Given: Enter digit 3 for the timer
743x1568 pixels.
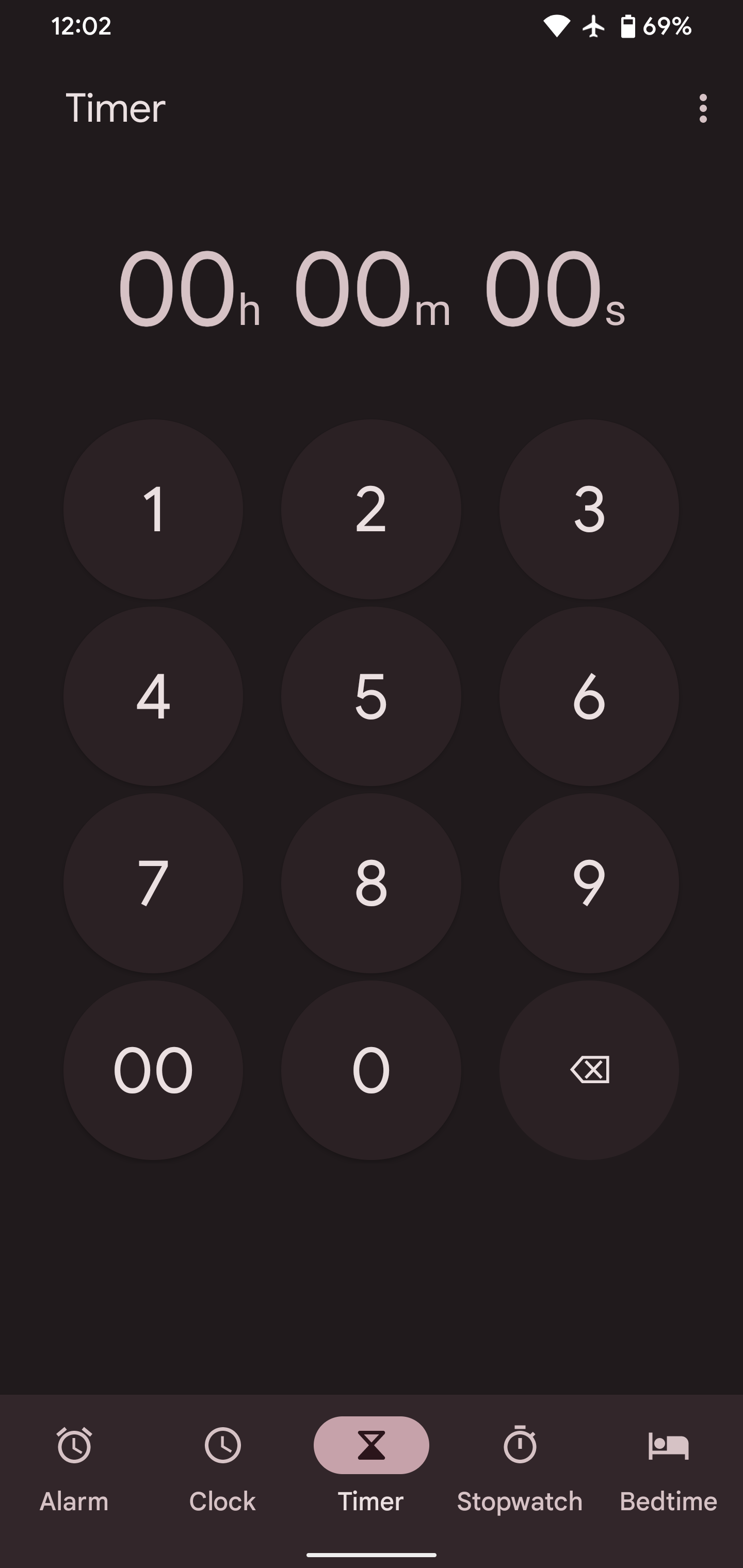Looking at the screenshot, I should [x=589, y=510].
